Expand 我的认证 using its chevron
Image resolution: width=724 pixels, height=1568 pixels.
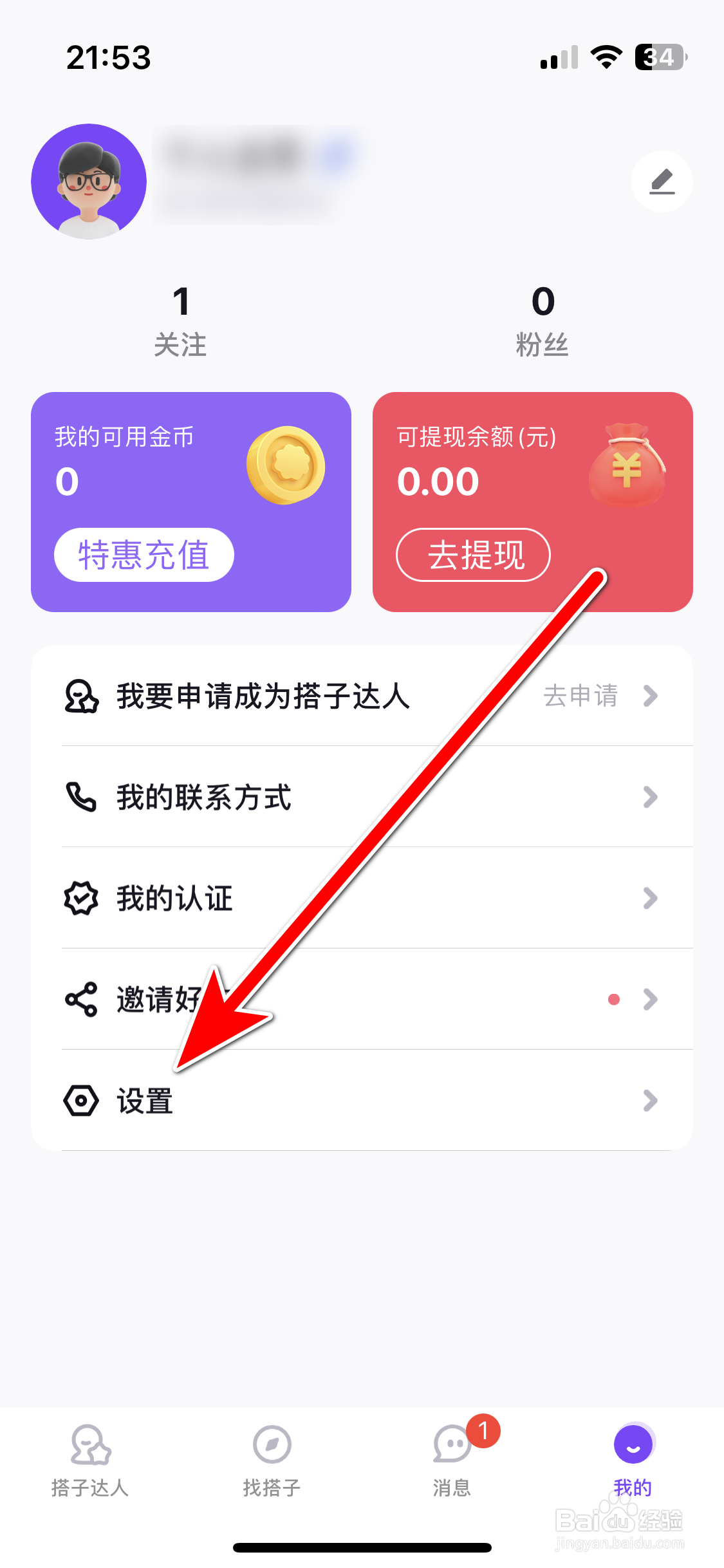pyautogui.click(x=651, y=899)
